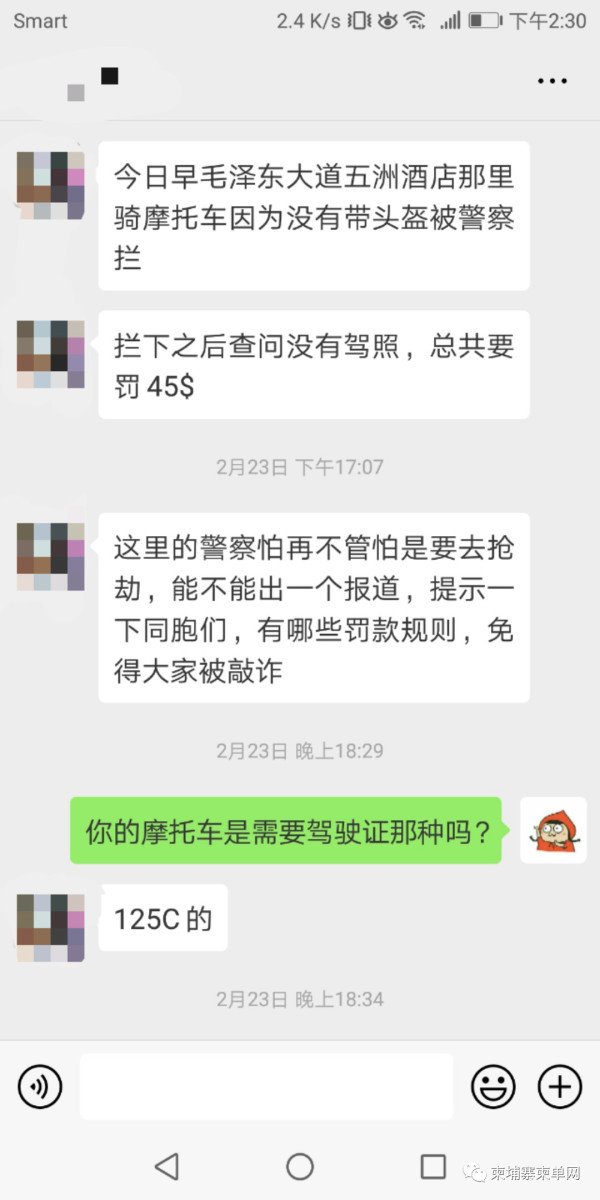
Task: Open the three-dot chat options menu
Action: (x=552, y=81)
